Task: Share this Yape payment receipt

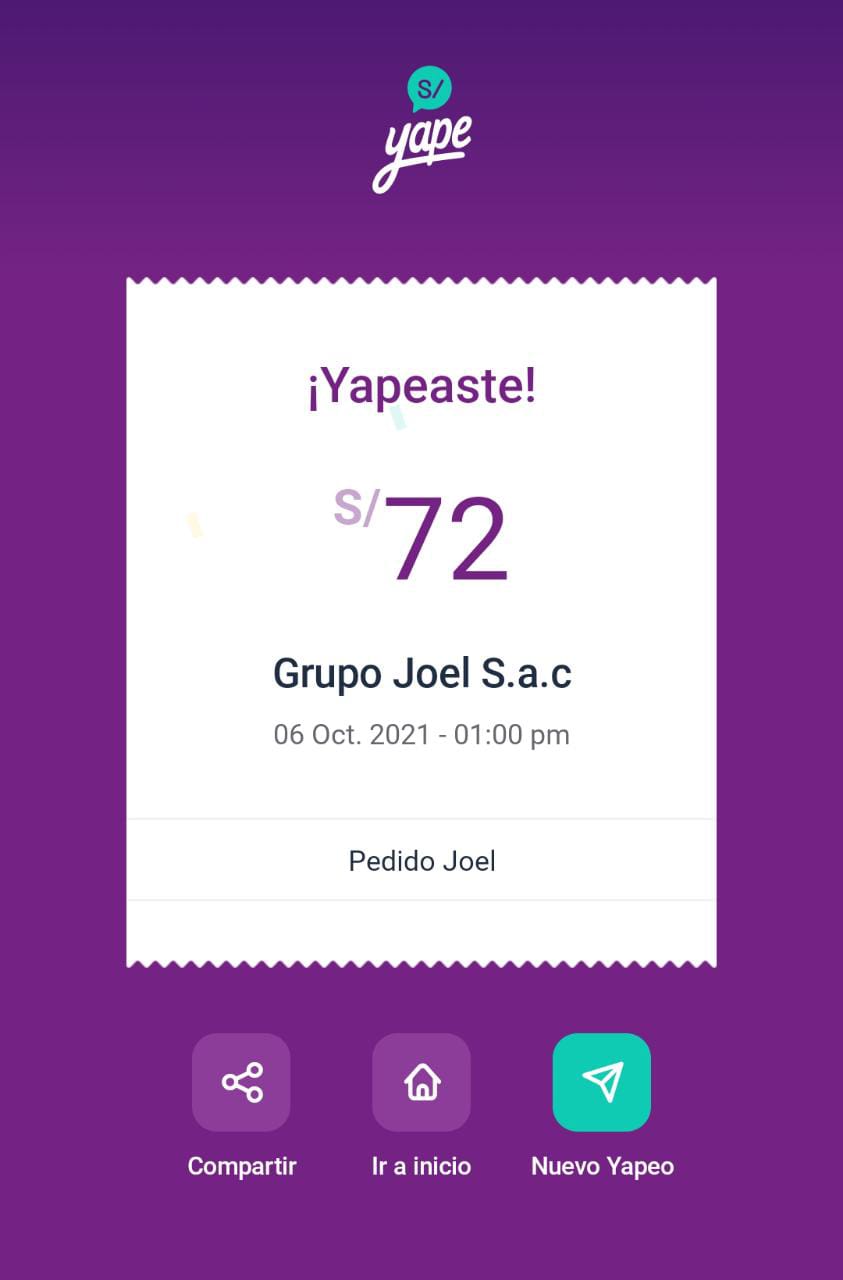Action: pyautogui.click(x=241, y=1082)
